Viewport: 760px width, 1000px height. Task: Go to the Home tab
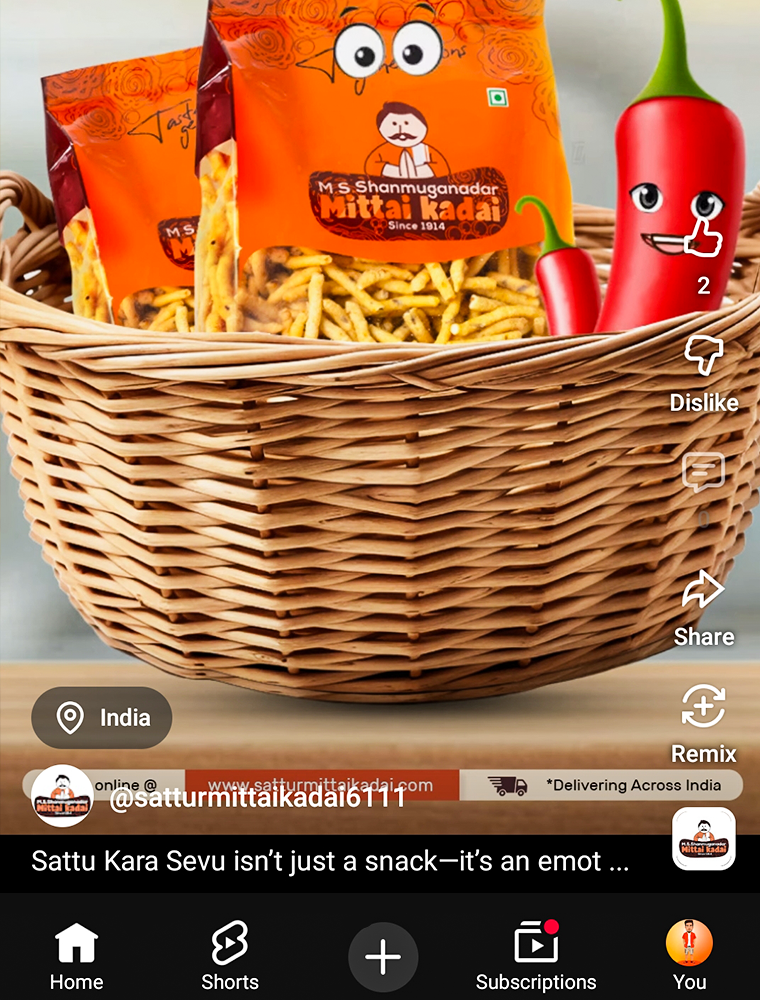coord(76,956)
